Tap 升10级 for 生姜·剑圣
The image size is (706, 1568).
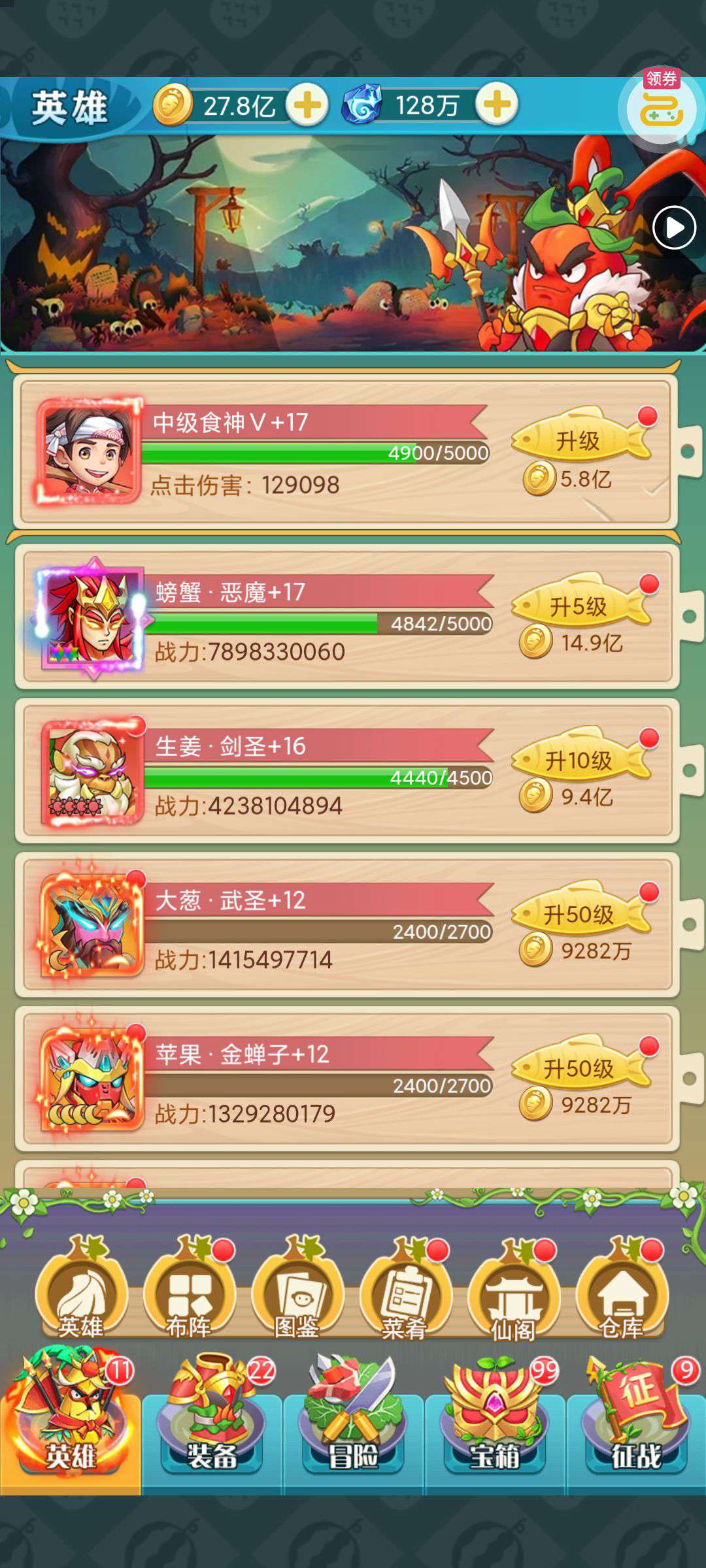(x=579, y=760)
